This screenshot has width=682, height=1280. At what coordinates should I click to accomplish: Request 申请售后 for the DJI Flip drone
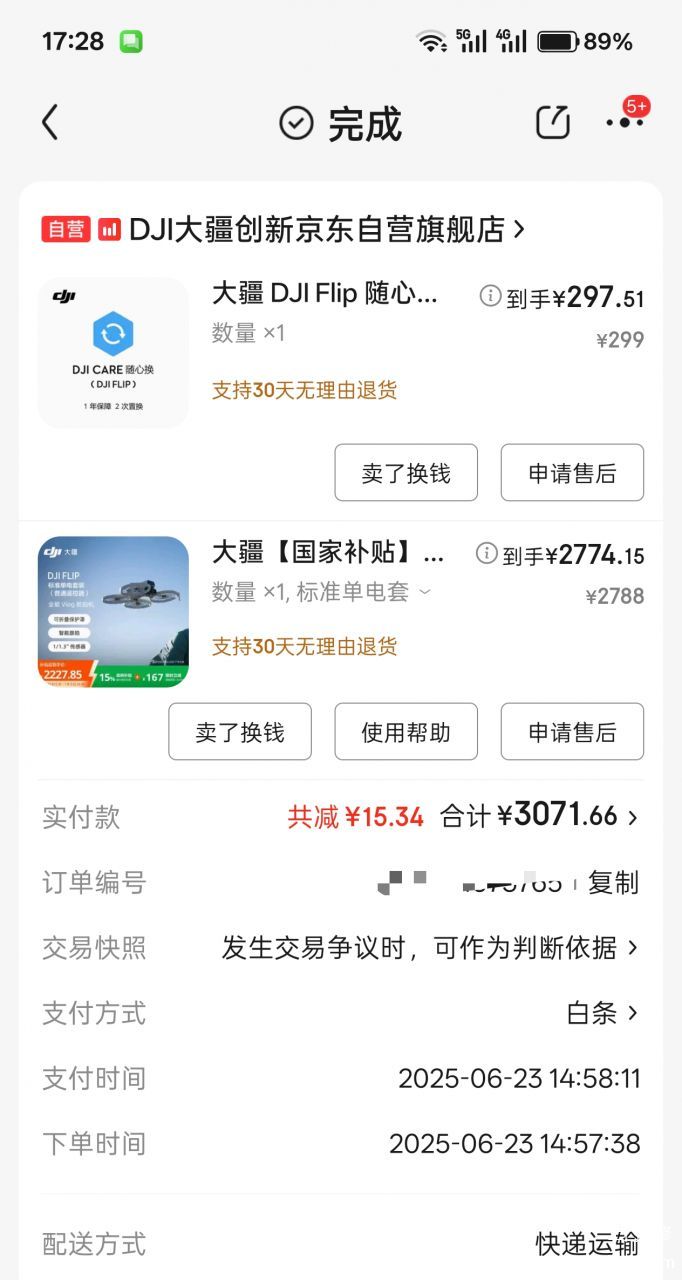tap(572, 732)
